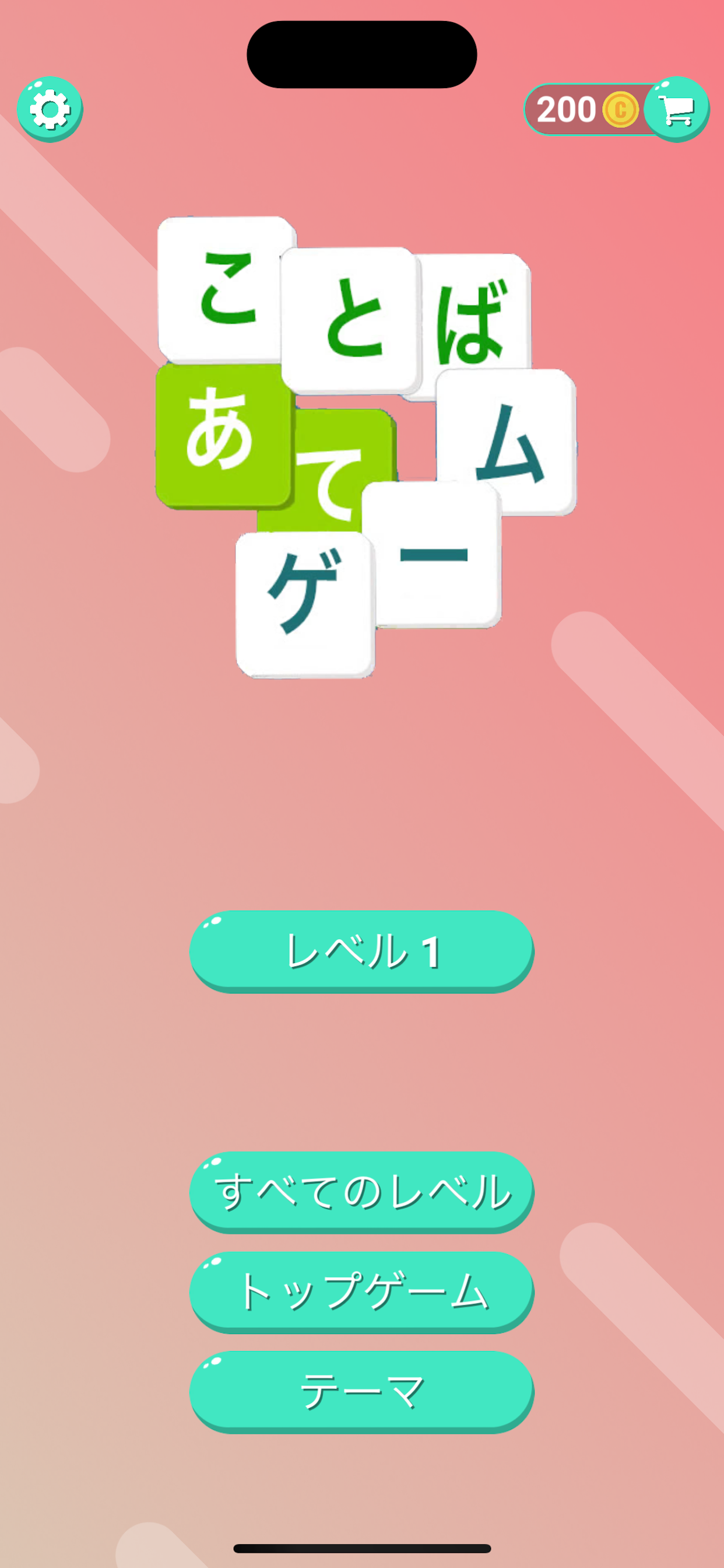Open the shopping cart store
Image resolution: width=724 pixels, height=1568 pixels.
(x=677, y=110)
